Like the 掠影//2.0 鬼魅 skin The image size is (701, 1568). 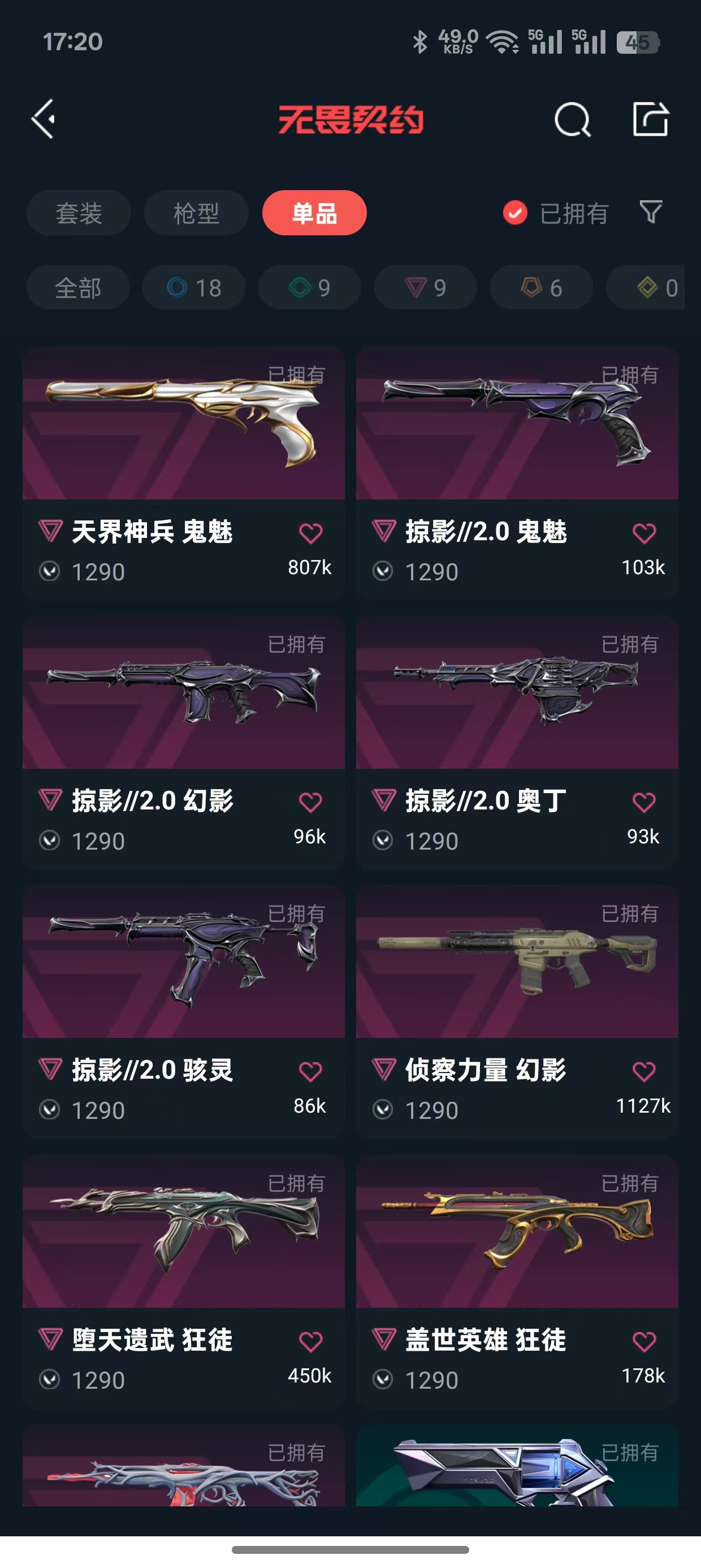644,533
